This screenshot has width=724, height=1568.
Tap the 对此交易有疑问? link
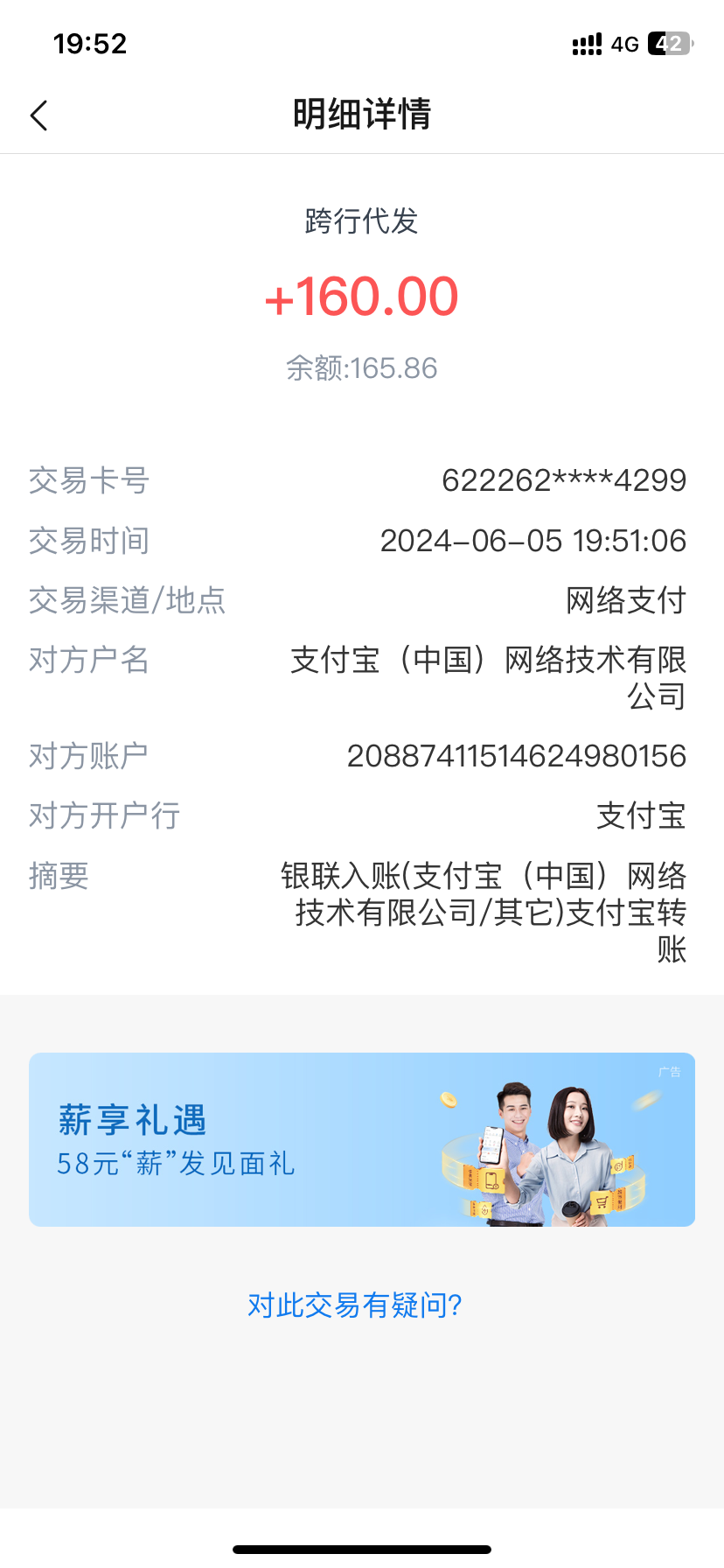(x=354, y=1305)
